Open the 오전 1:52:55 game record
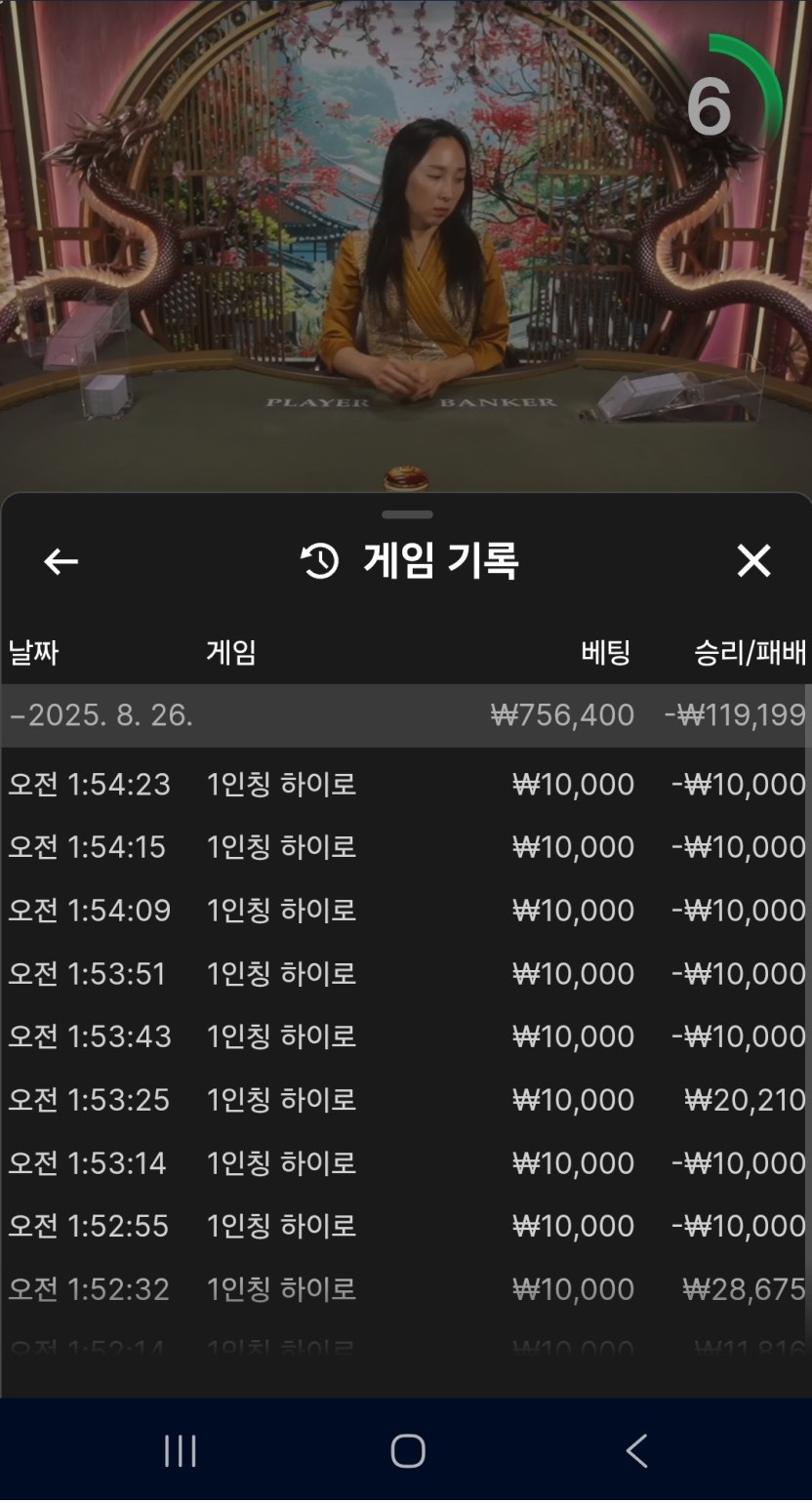Viewport: 812px width, 1503px height. coord(406,1226)
